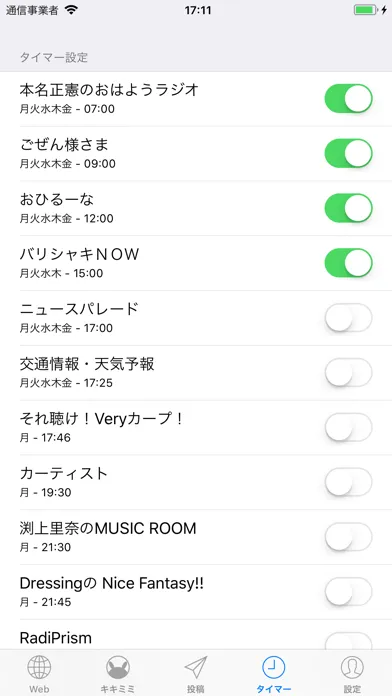Turn on Dressingの Nice Fantasy!! timer
This screenshot has width=392, height=696.
tap(348, 592)
